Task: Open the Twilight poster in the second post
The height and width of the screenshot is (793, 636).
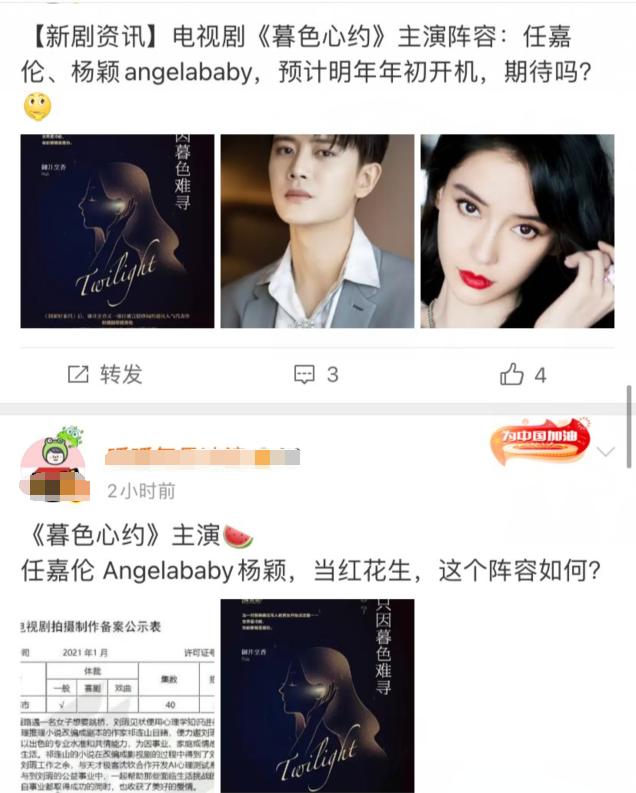Action: coord(317,695)
